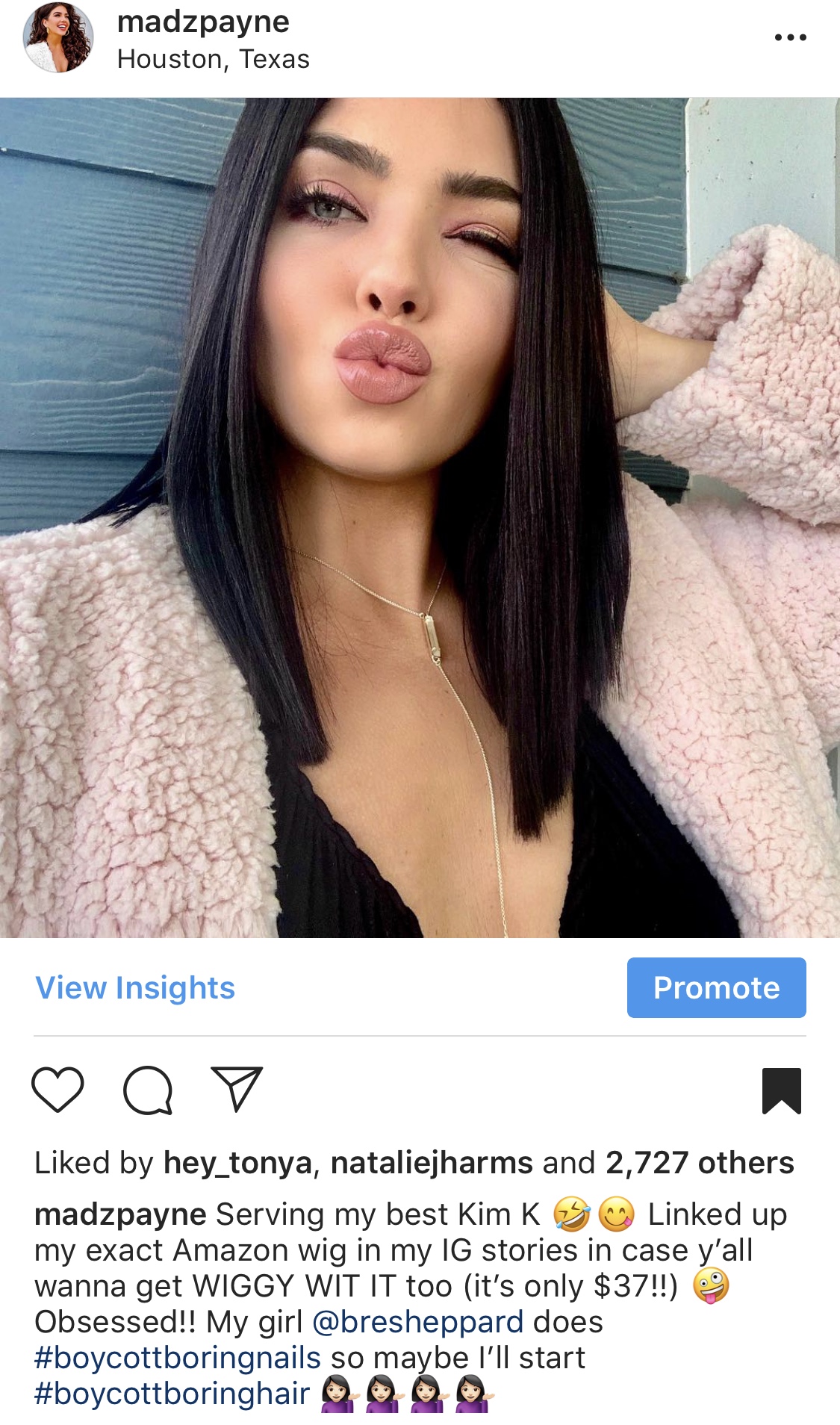Tap View Insights
The width and height of the screenshot is (840, 1425).
point(135,987)
